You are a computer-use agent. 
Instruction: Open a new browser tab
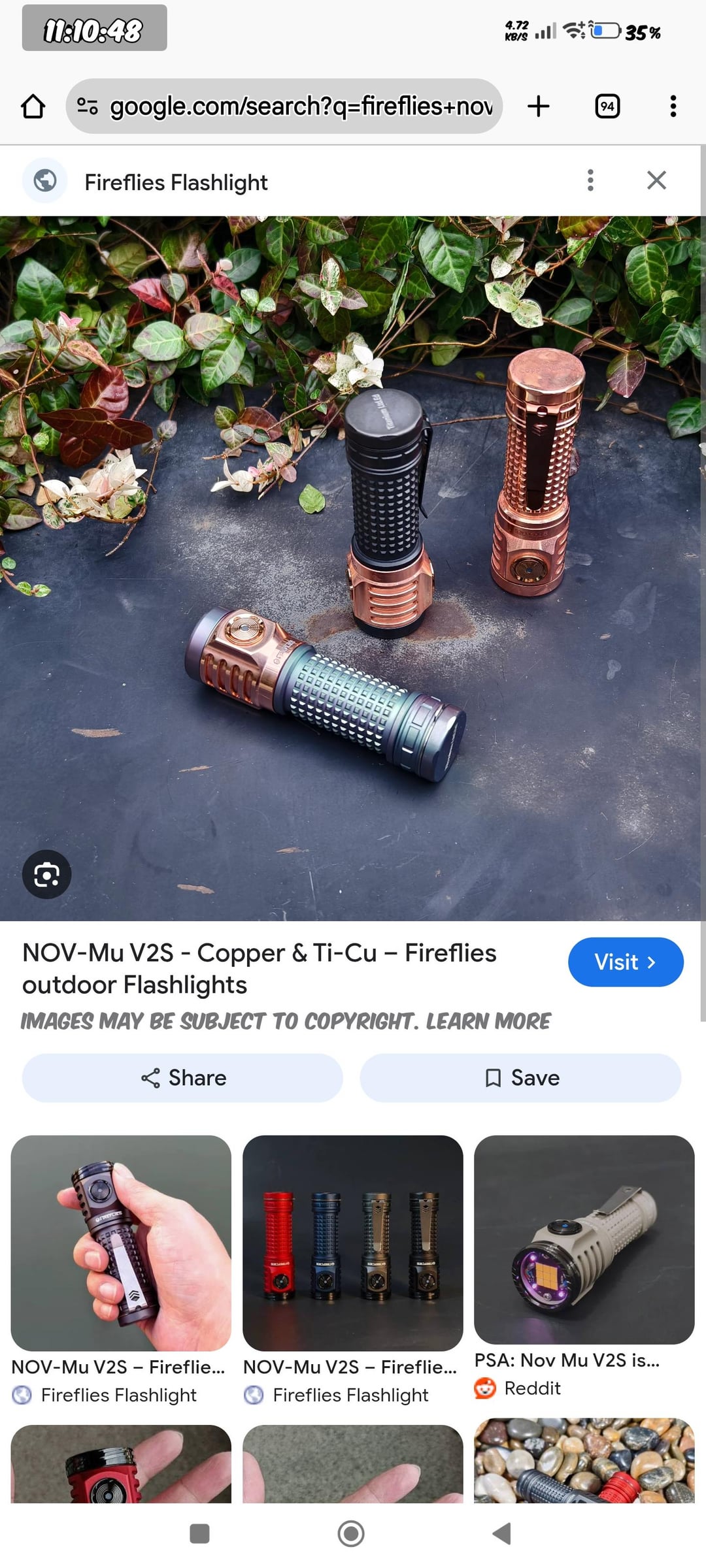tap(539, 106)
